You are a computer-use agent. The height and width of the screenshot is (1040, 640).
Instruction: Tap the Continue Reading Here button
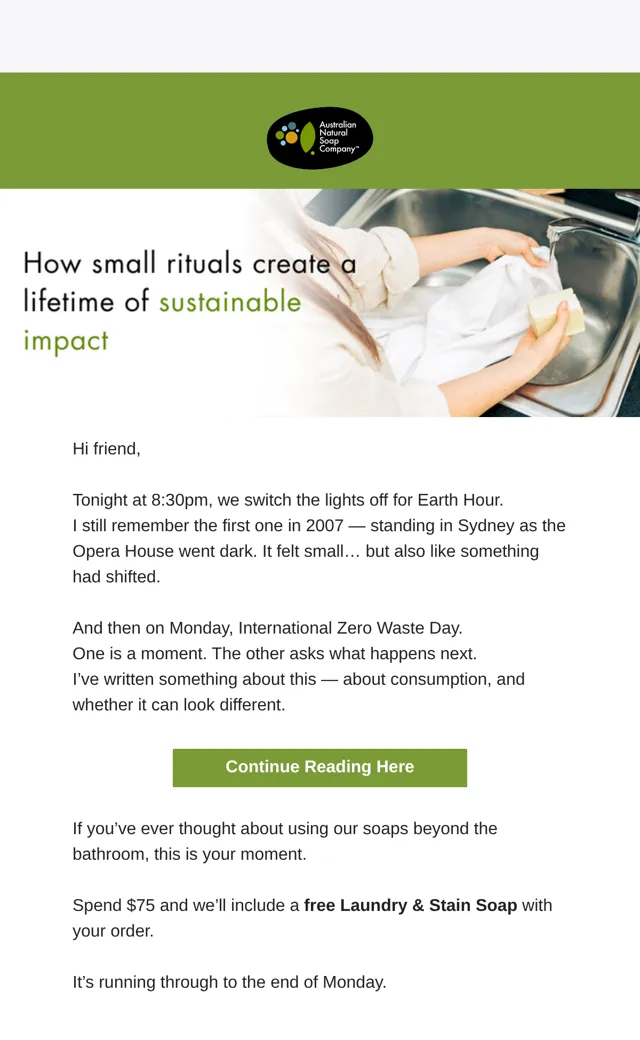pyautogui.click(x=320, y=767)
